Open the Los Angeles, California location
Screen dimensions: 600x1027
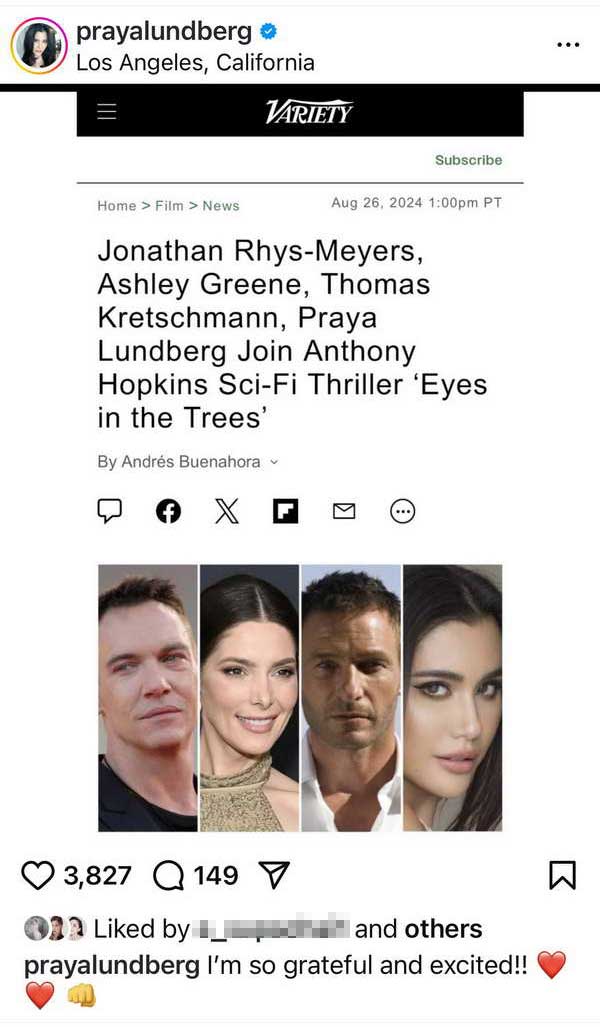click(x=195, y=63)
